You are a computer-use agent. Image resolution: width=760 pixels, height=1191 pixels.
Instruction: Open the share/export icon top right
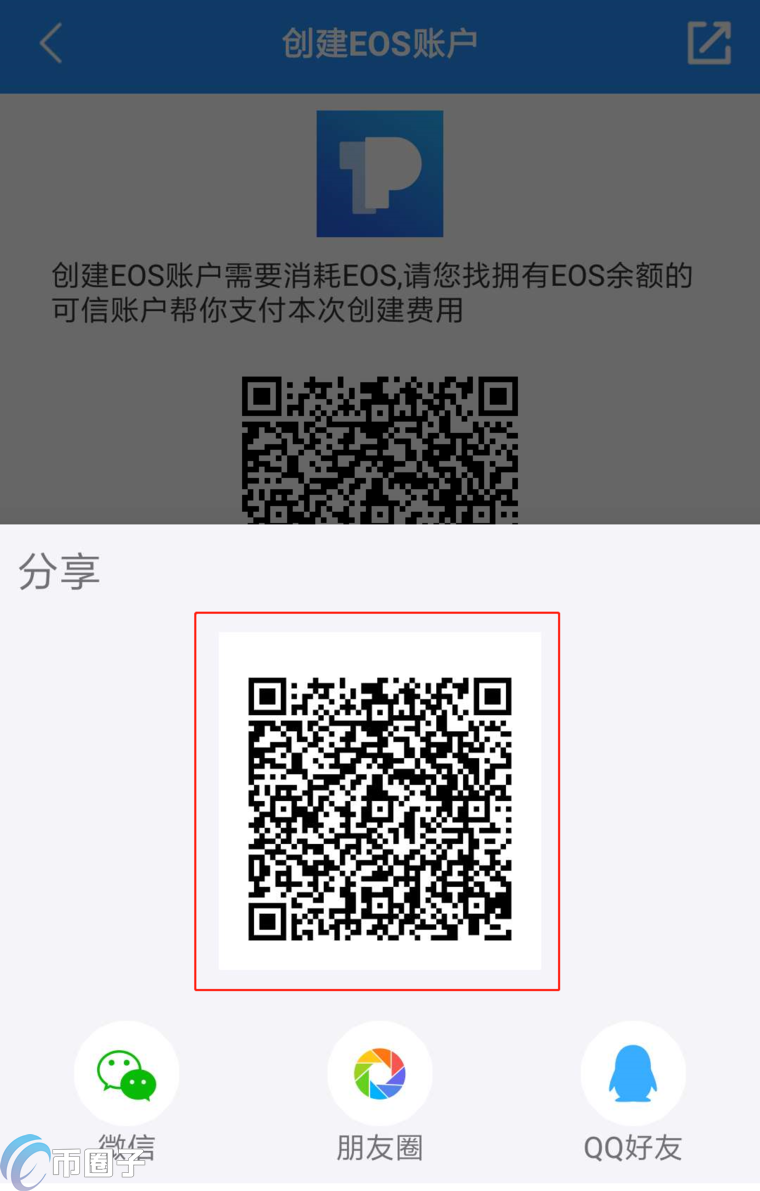tap(709, 44)
